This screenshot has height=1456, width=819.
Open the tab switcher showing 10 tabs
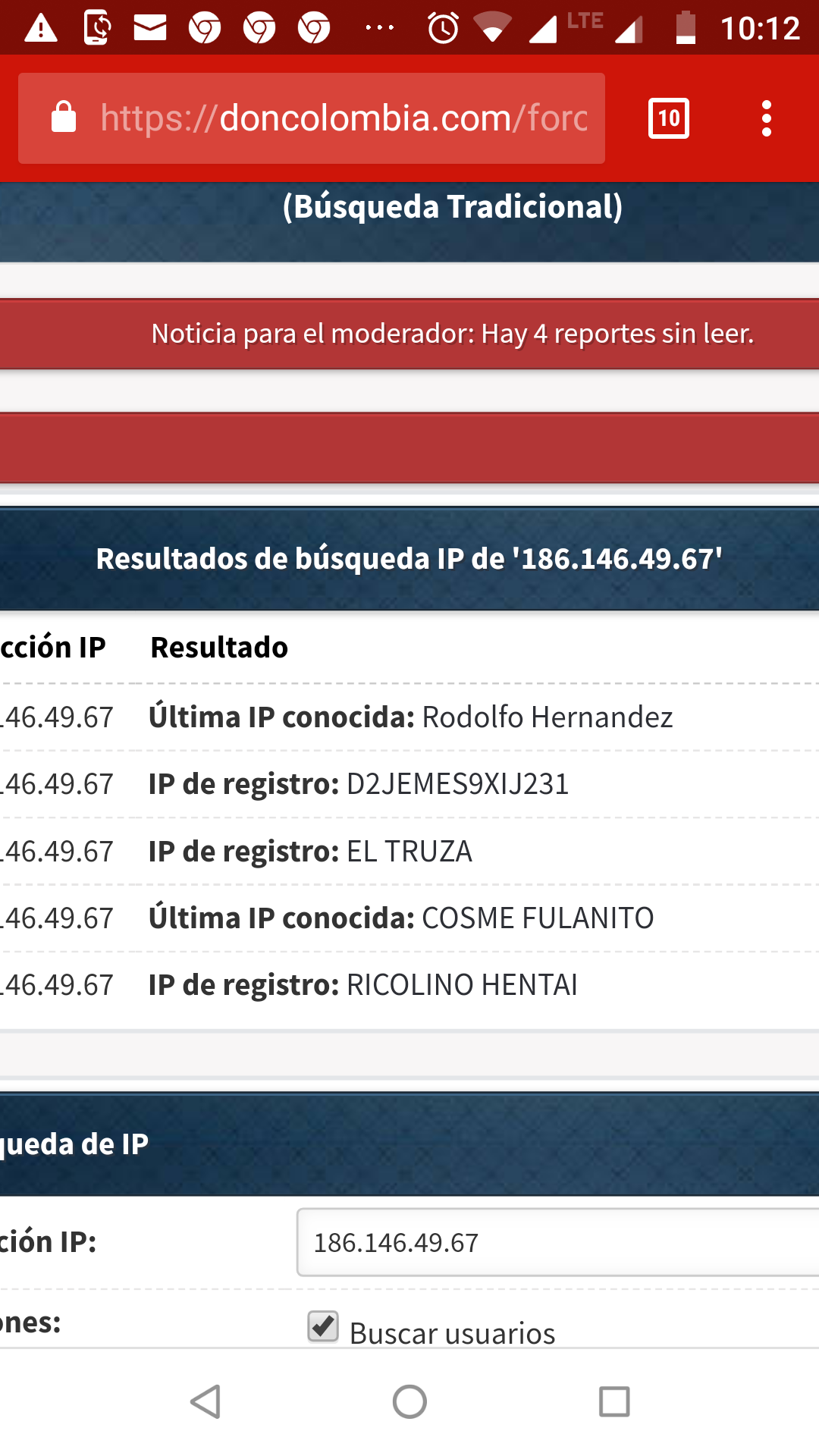click(x=668, y=118)
